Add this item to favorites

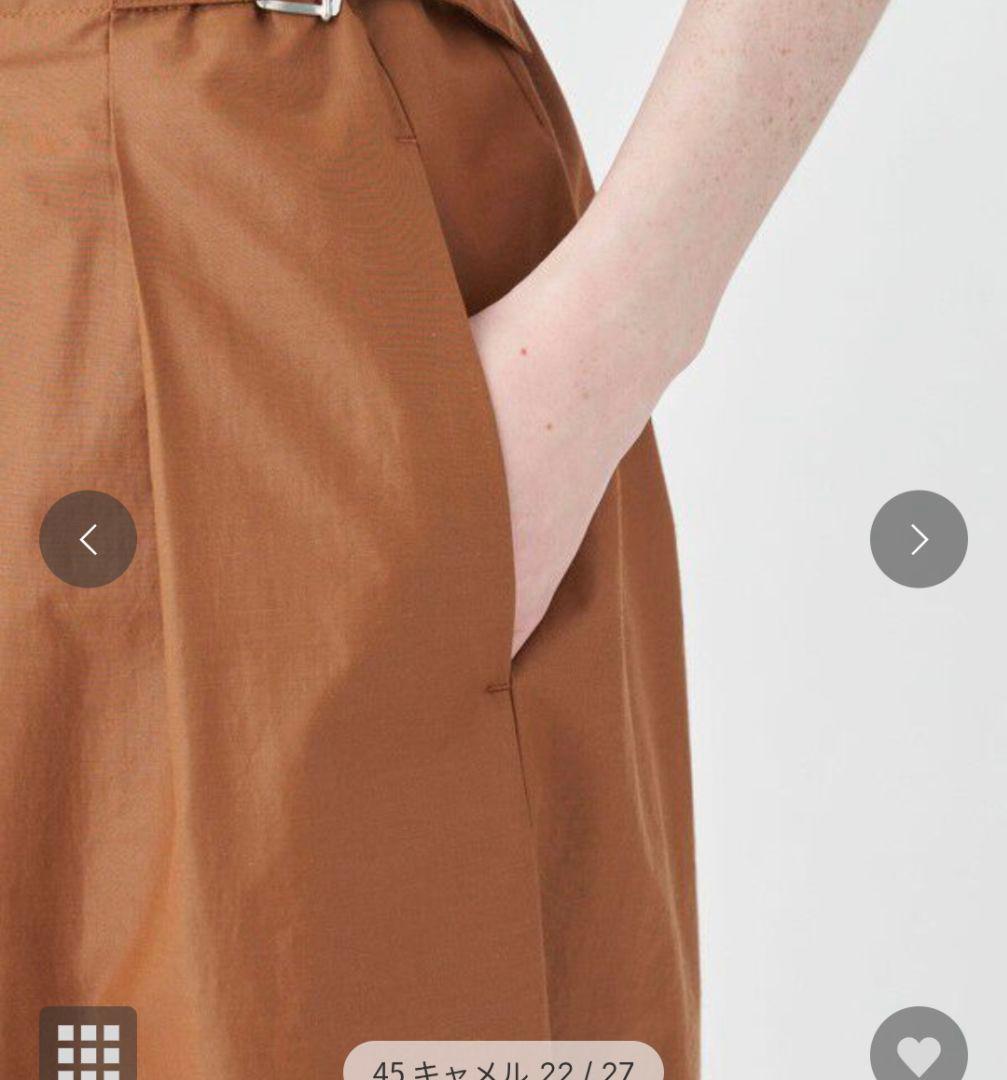click(918, 1050)
